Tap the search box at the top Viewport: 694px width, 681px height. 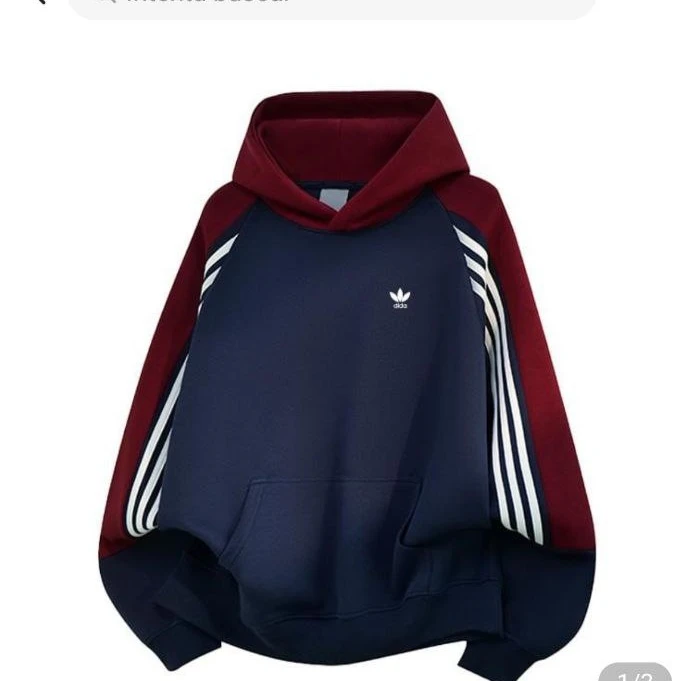click(330, 5)
